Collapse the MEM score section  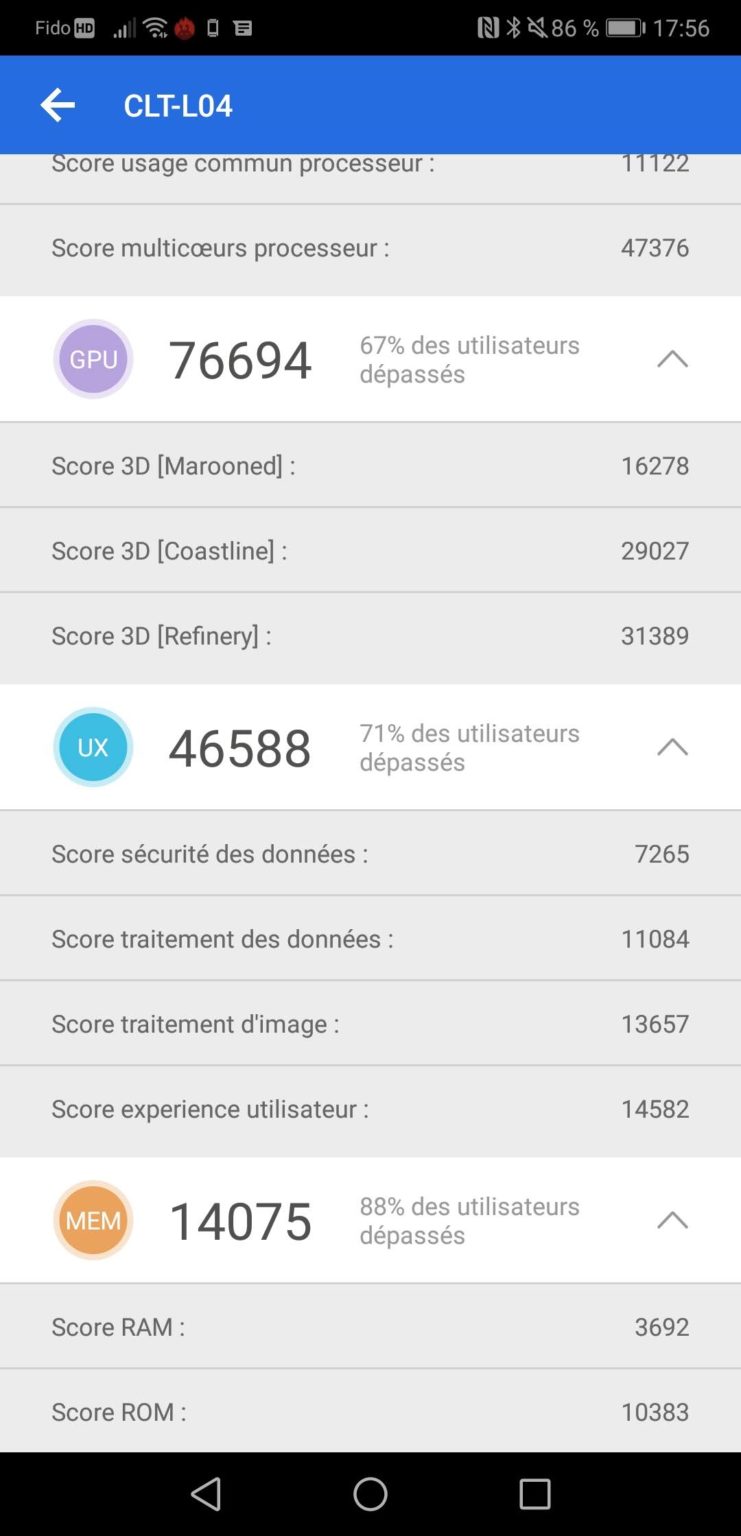[672, 1220]
